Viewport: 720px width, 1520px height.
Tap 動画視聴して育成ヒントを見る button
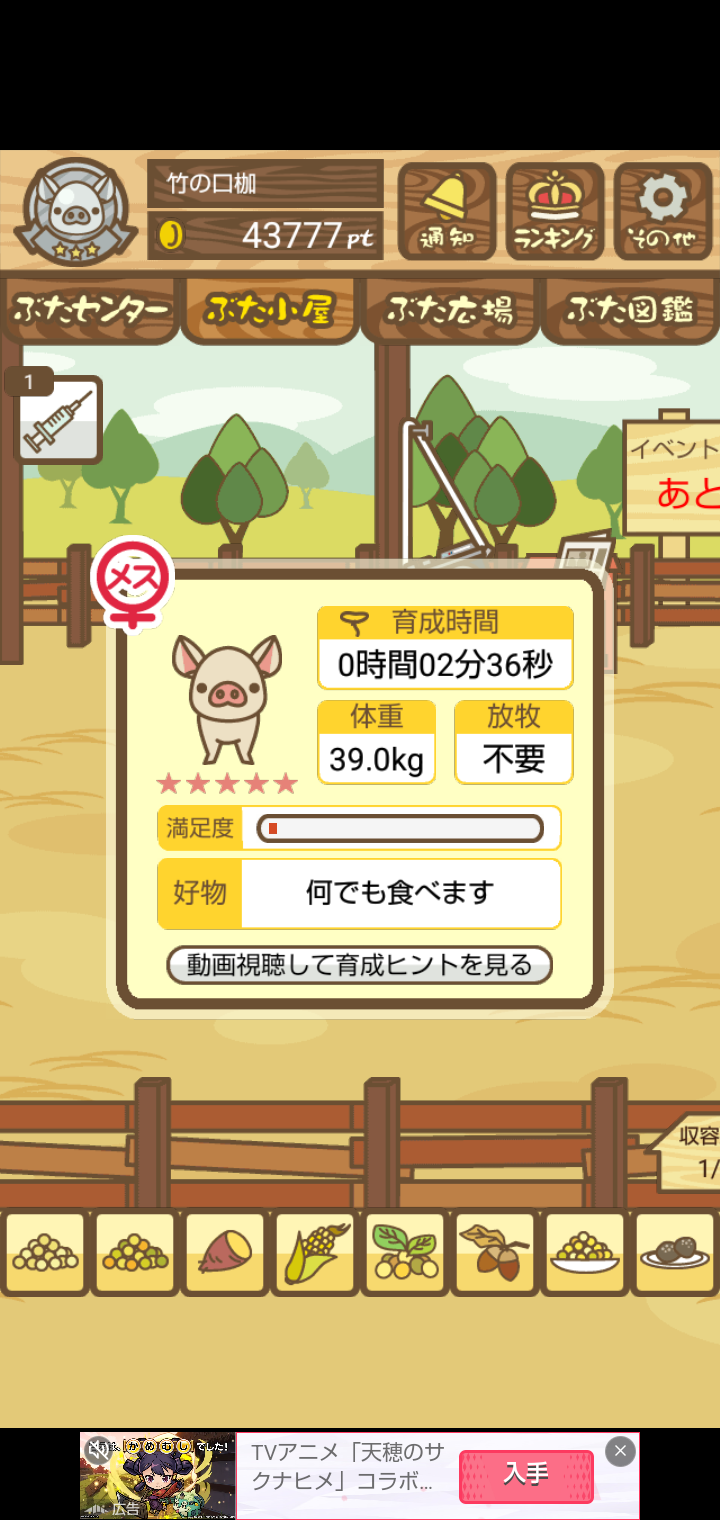[359, 965]
